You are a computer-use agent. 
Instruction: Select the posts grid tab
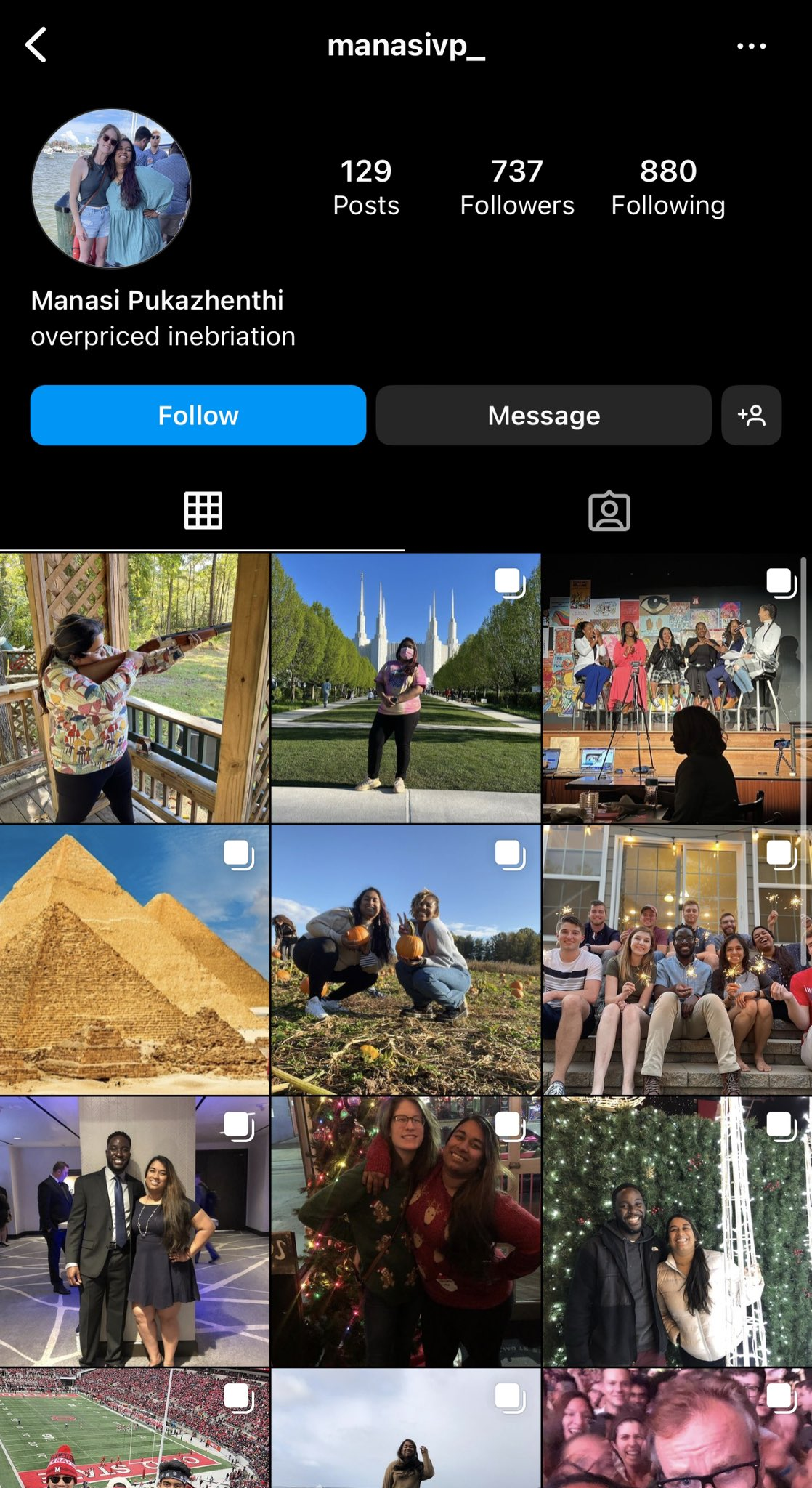pos(203,510)
